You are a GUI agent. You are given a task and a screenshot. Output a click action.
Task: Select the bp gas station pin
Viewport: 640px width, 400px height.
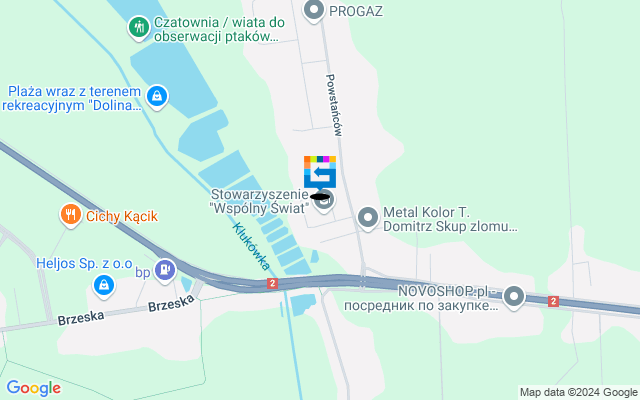[166, 269]
